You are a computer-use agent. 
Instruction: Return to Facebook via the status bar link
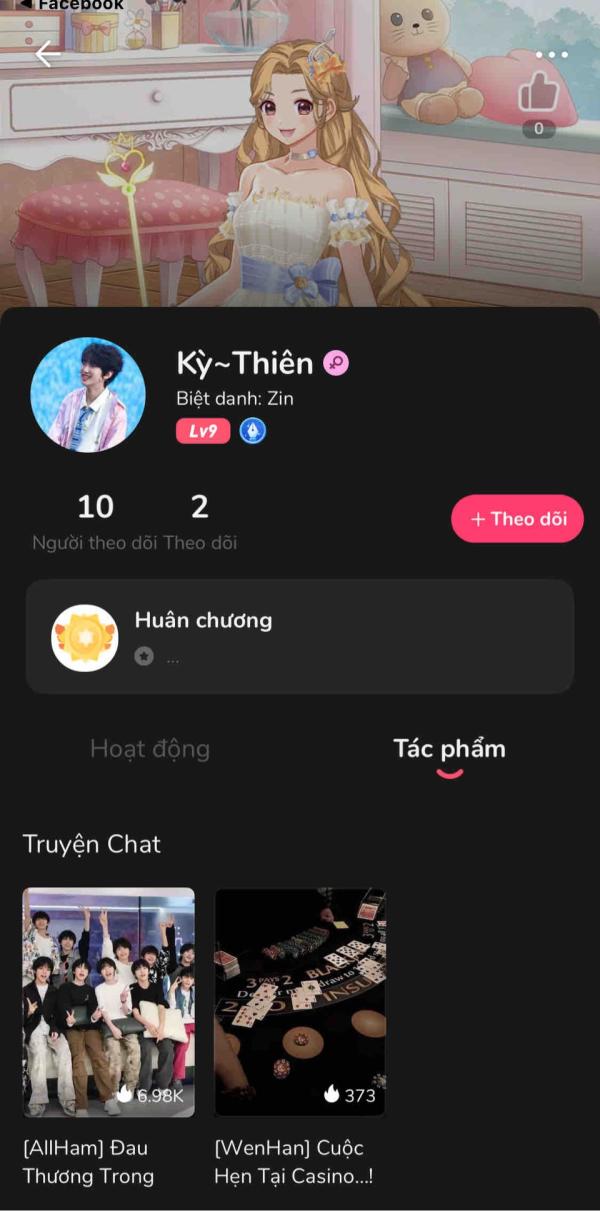tap(70, 5)
